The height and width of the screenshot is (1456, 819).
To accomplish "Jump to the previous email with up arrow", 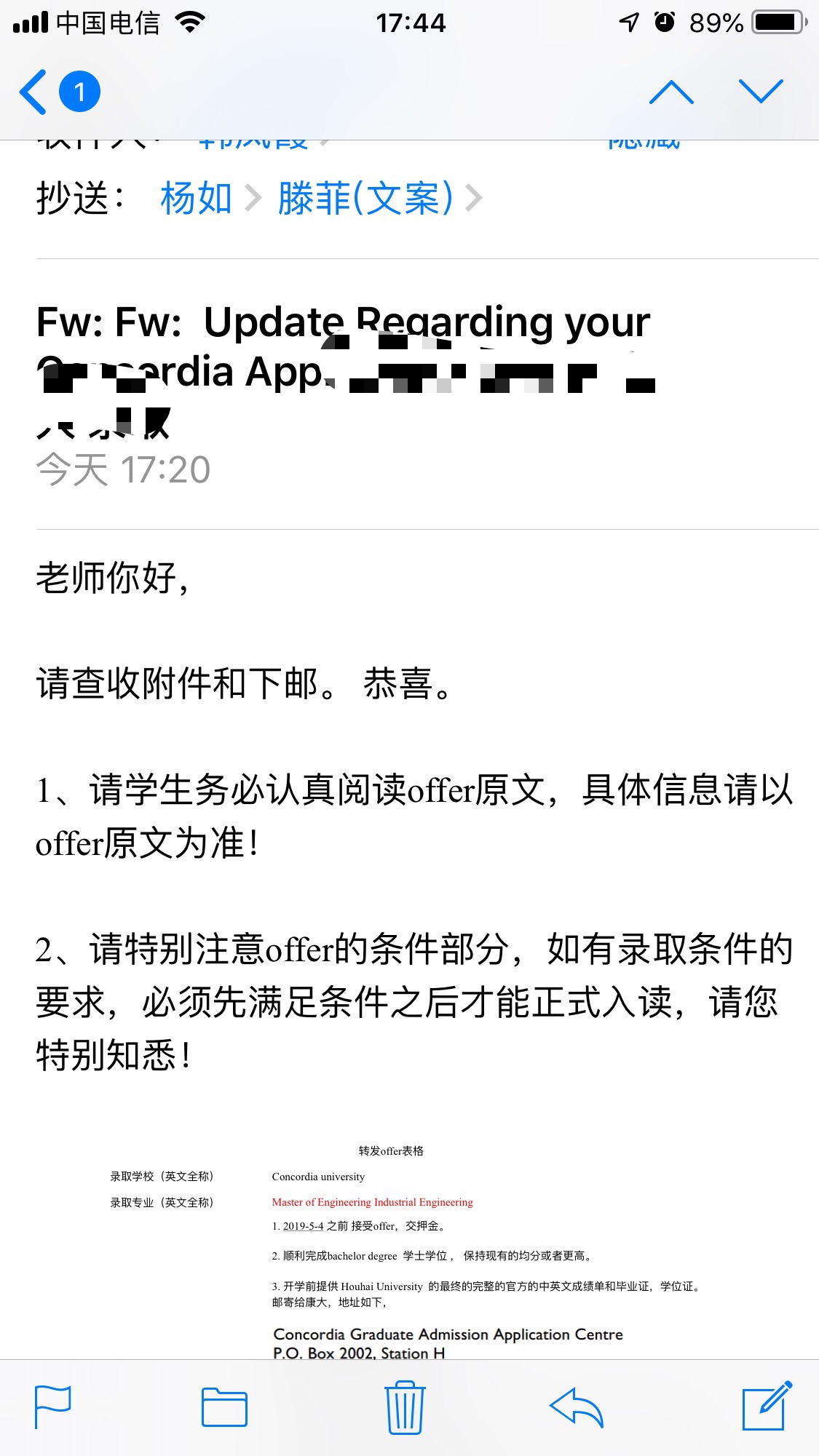I will point(670,92).
